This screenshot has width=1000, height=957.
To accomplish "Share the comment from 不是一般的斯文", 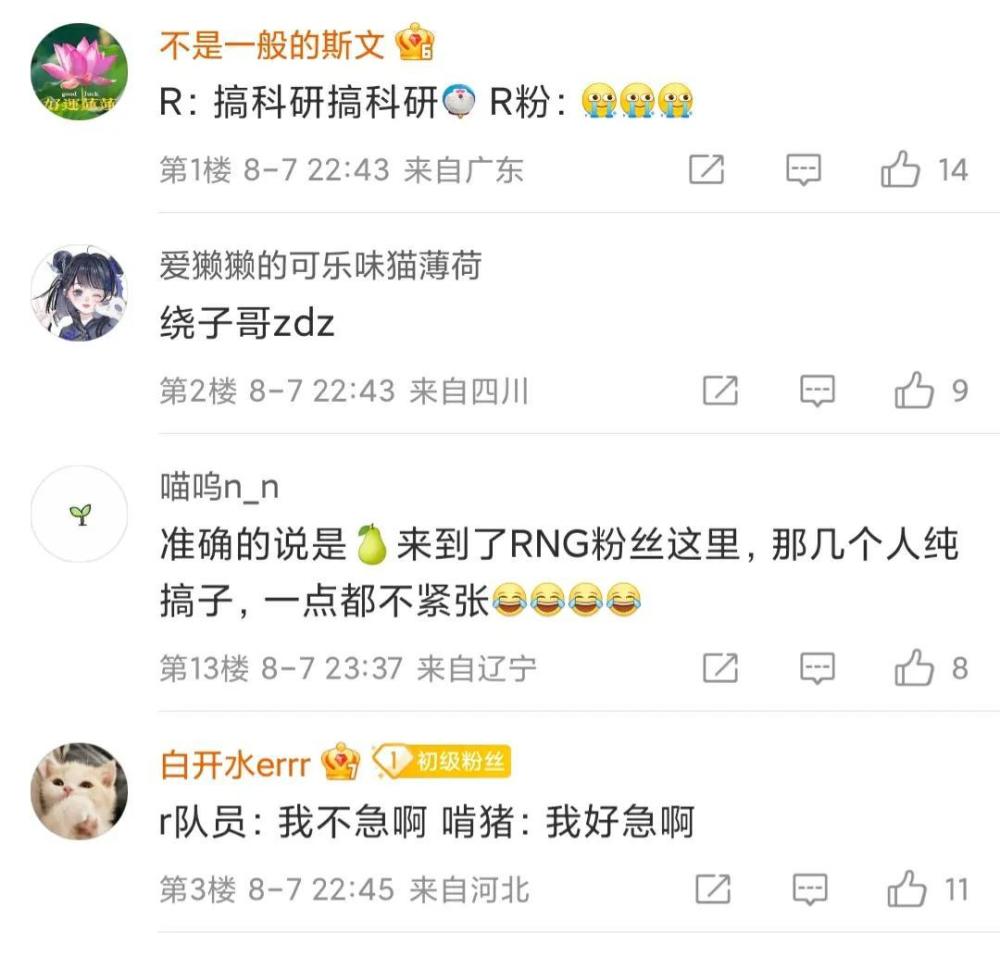I will point(706,170).
